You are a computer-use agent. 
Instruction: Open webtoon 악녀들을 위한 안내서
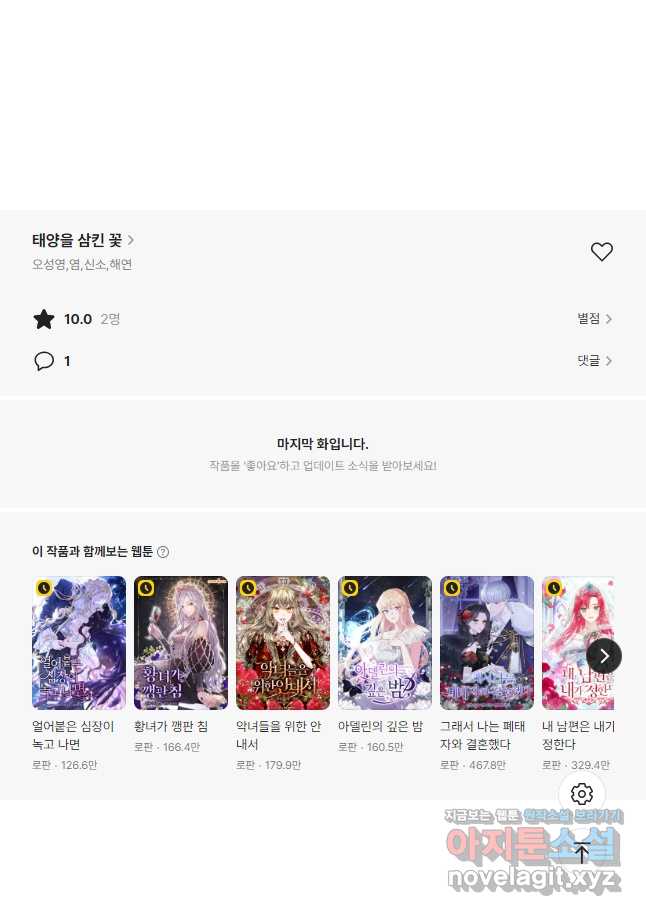click(x=283, y=643)
